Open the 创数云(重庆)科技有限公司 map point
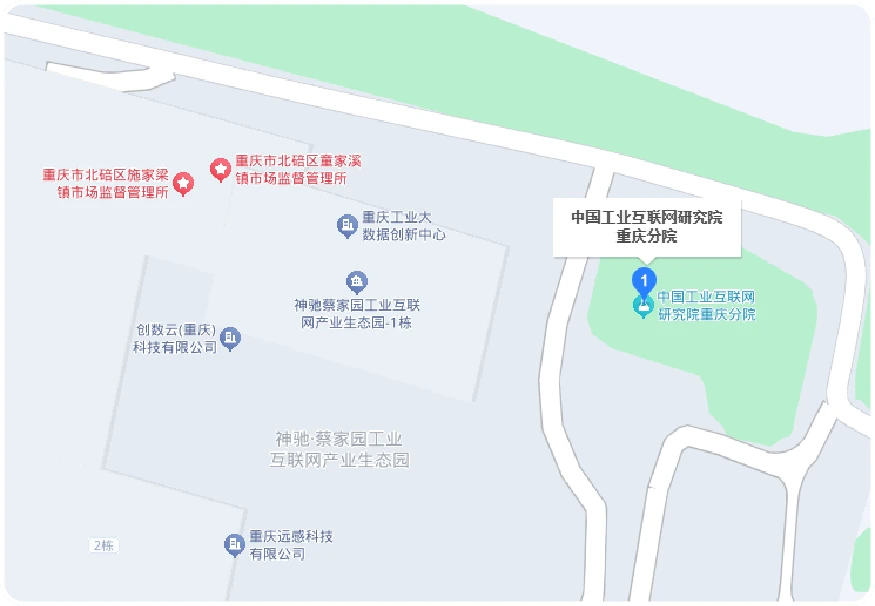Screen dimensions: 875x606 click(230, 338)
